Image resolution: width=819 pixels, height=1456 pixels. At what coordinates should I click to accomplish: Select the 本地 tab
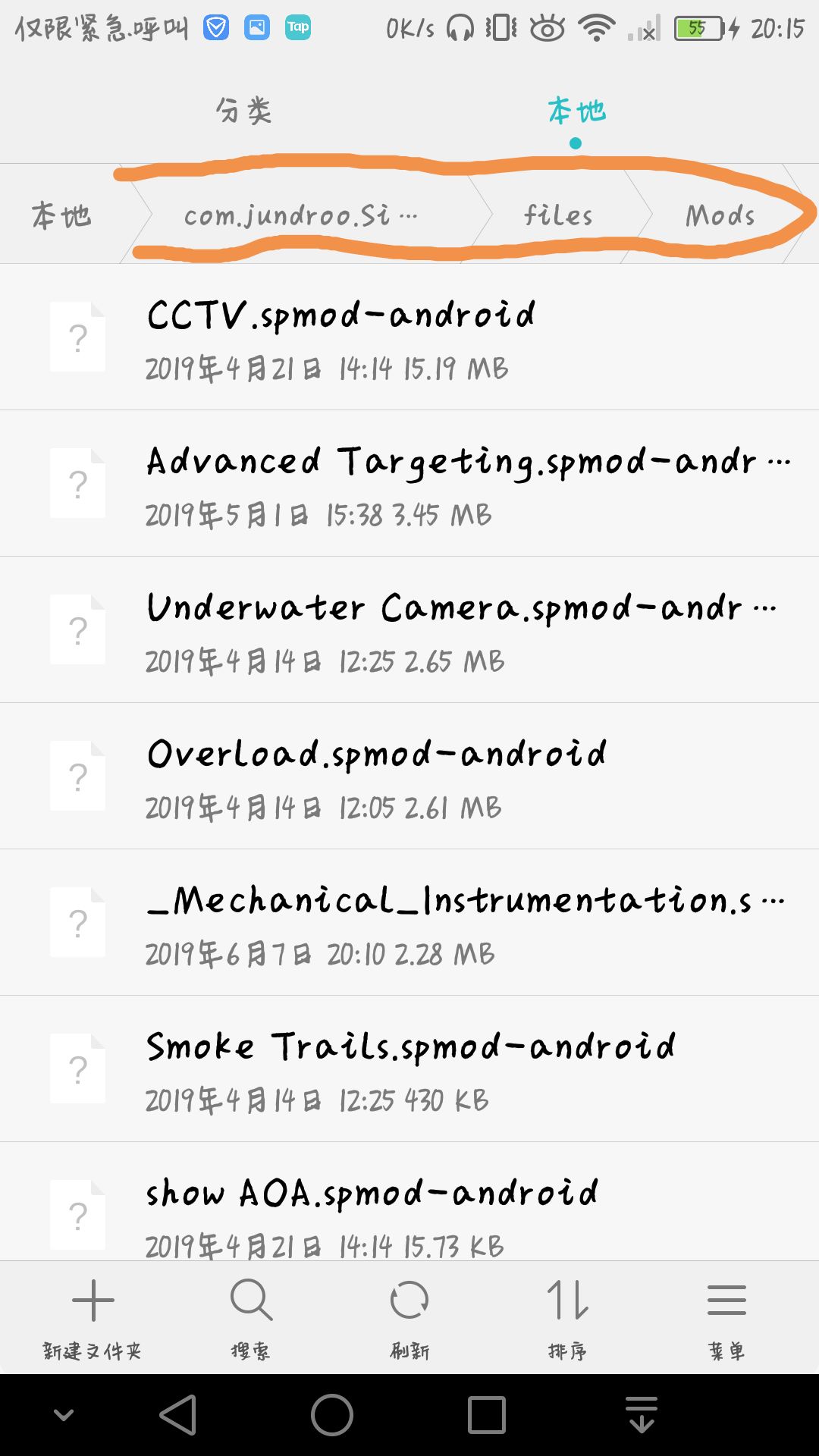(576, 111)
